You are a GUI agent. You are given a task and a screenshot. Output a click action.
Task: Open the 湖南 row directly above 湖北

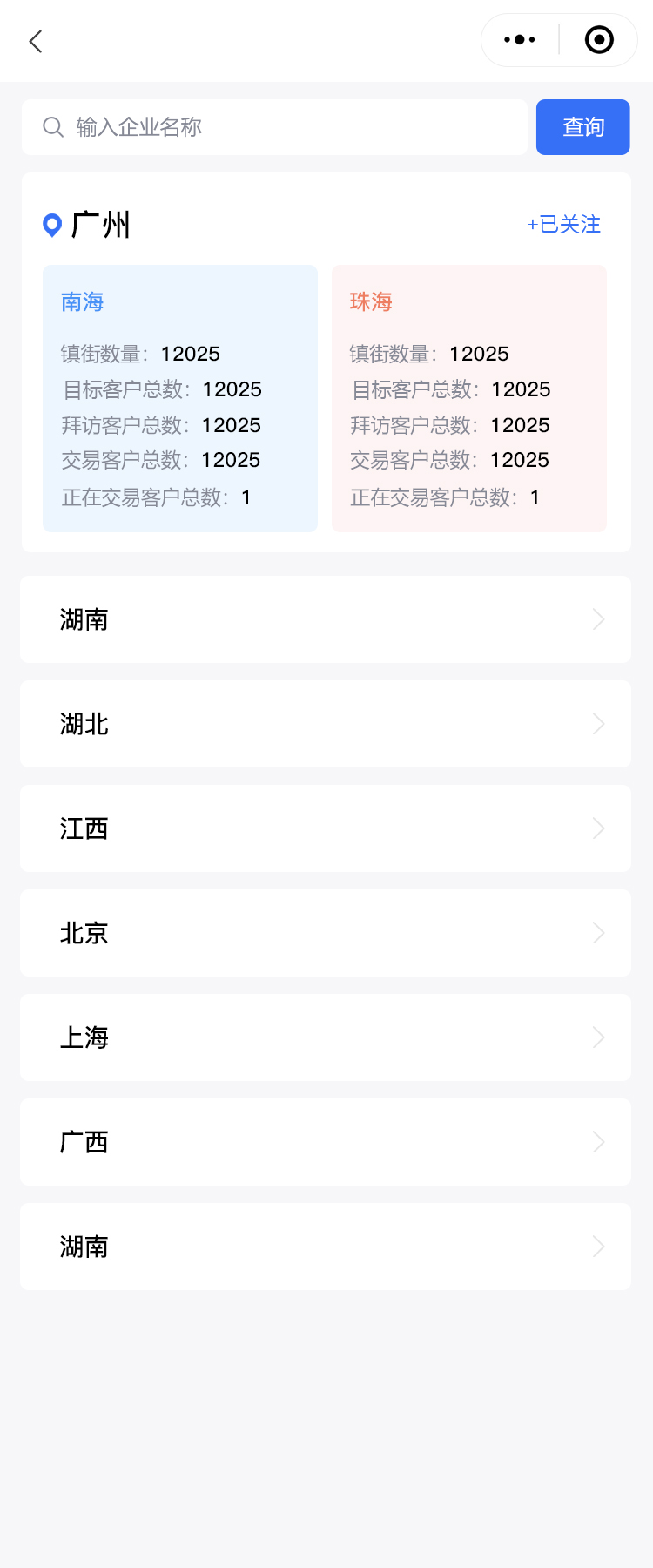pyautogui.click(x=326, y=619)
